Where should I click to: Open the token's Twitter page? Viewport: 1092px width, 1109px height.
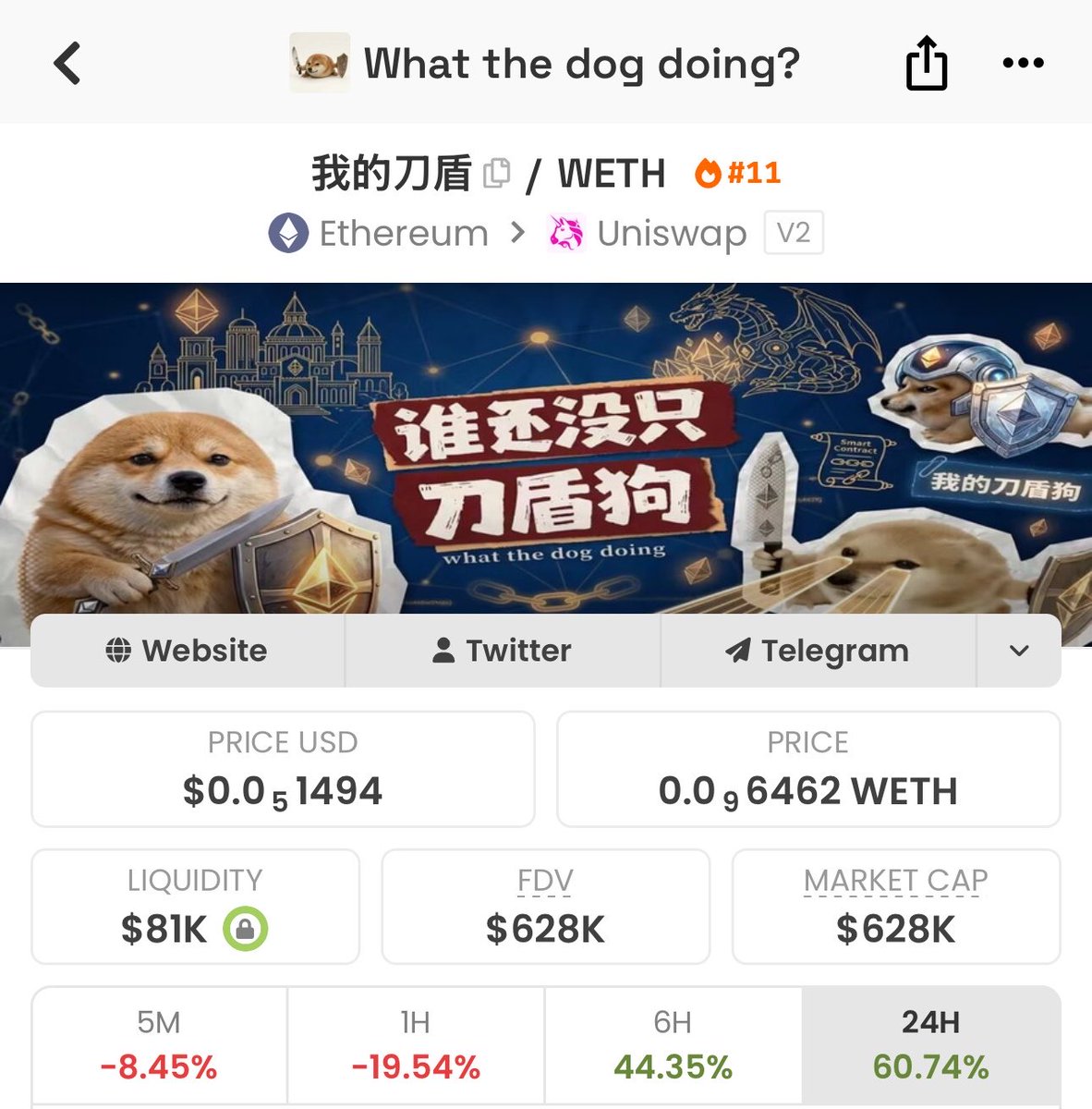[503, 651]
